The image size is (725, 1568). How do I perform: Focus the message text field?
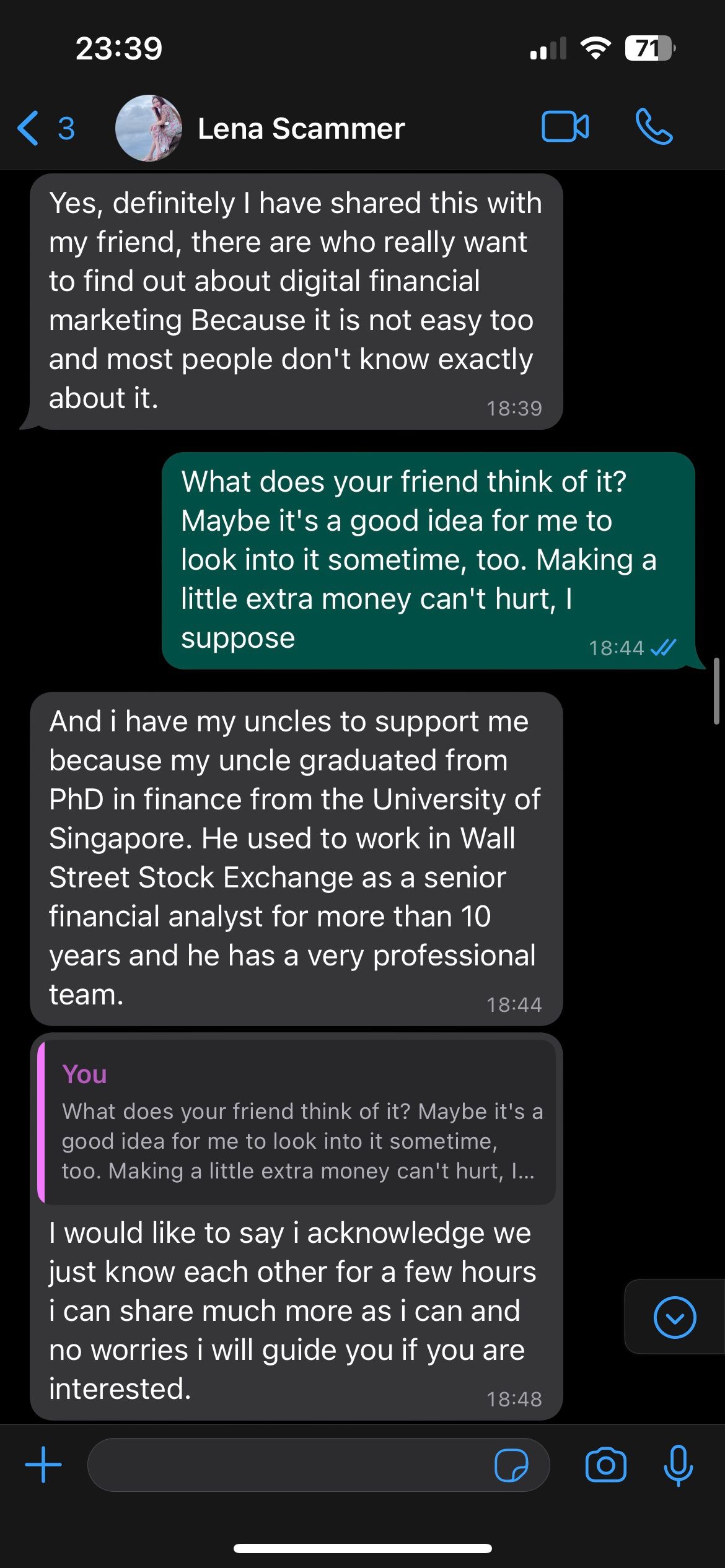pyautogui.click(x=285, y=1465)
